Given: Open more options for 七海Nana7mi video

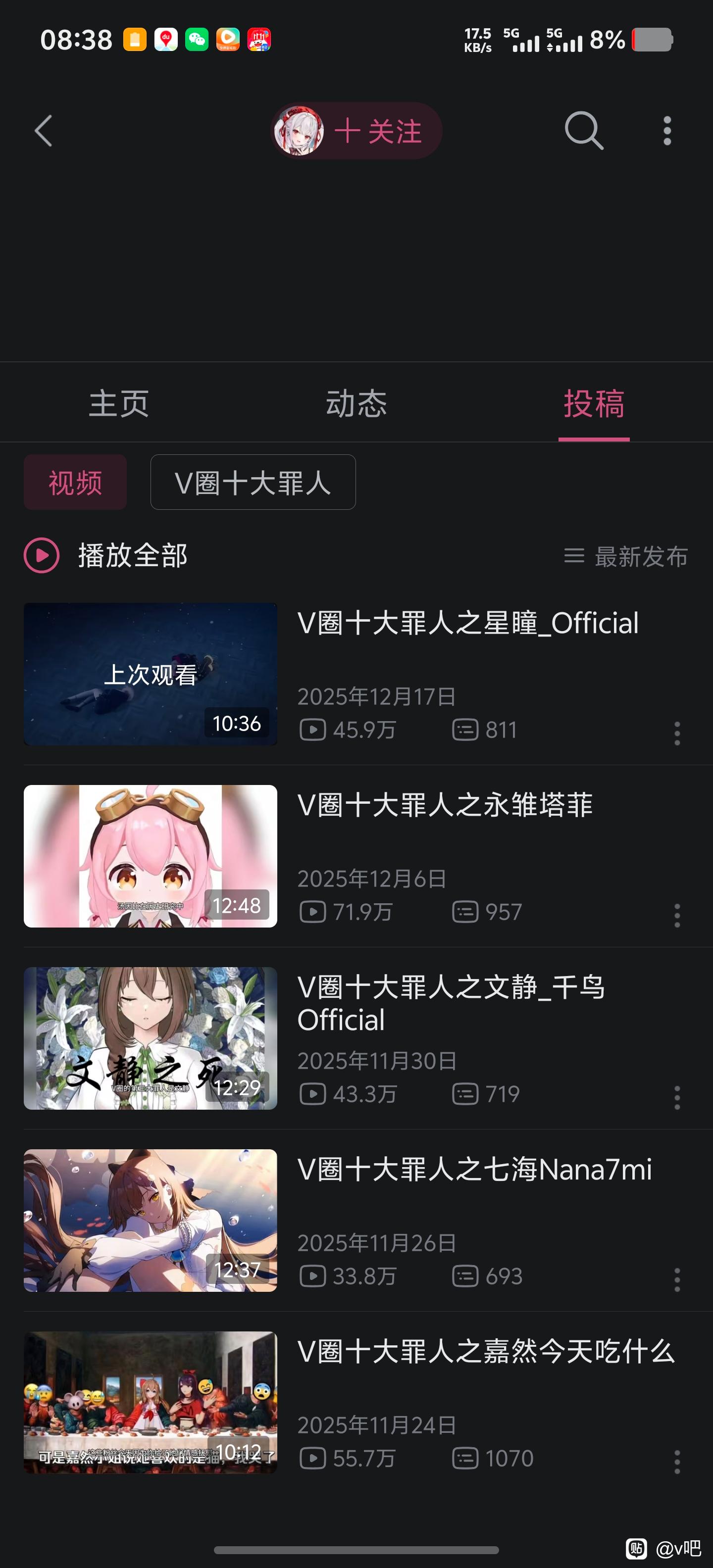Looking at the screenshot, I should 677,1279.
